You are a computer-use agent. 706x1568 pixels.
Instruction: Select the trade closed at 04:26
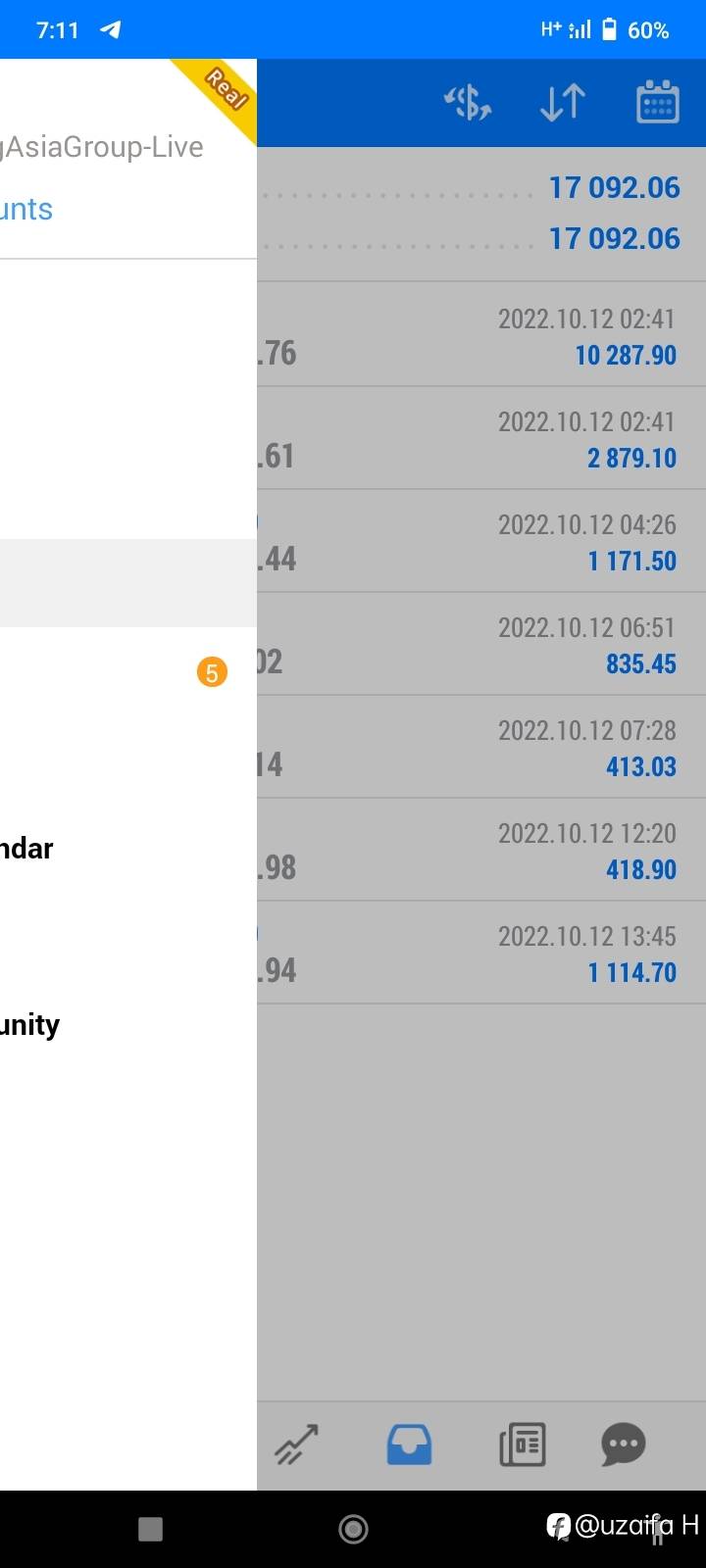click(x=481, y=541)
